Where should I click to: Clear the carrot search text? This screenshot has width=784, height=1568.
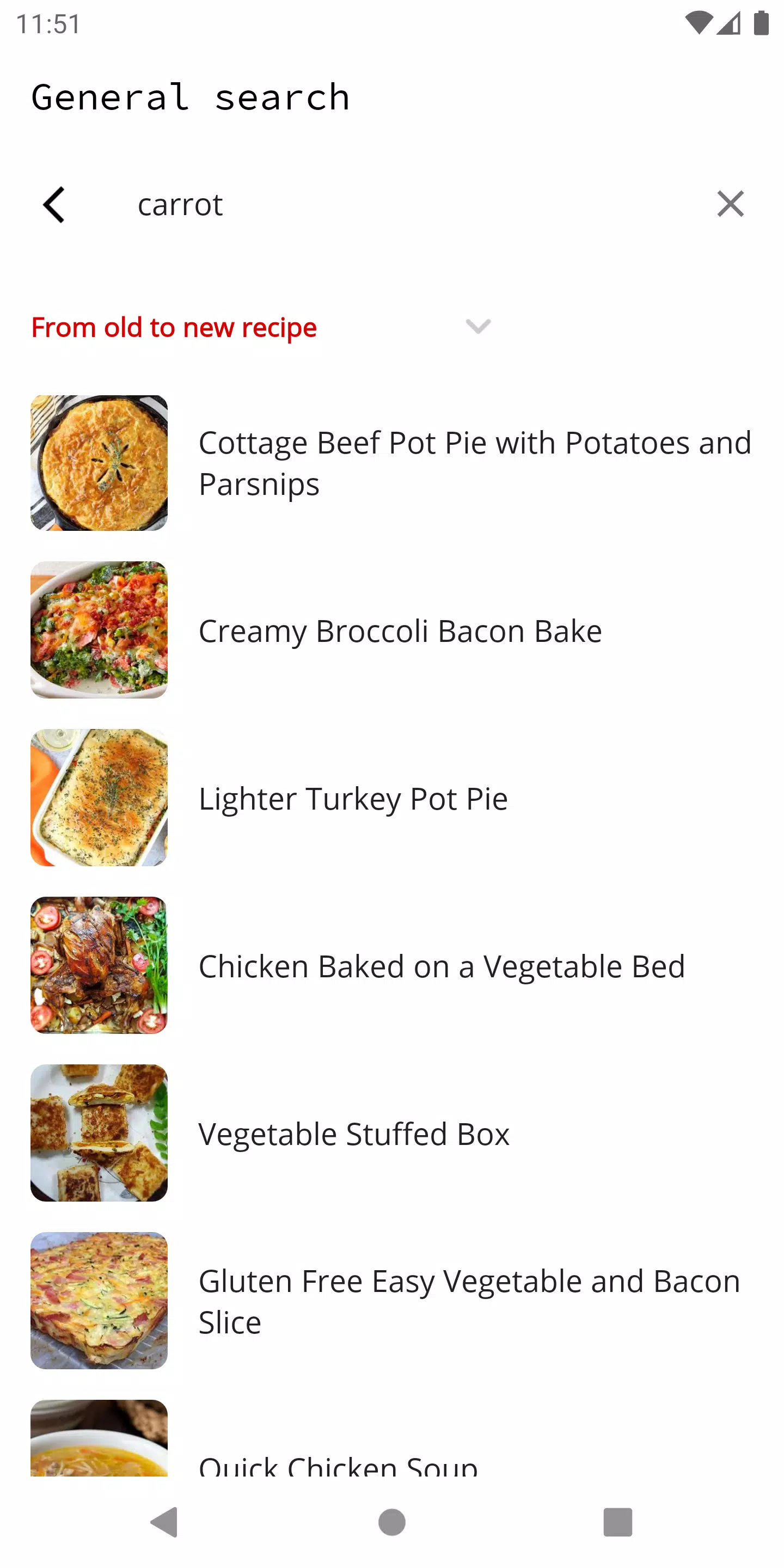(730, 204)
